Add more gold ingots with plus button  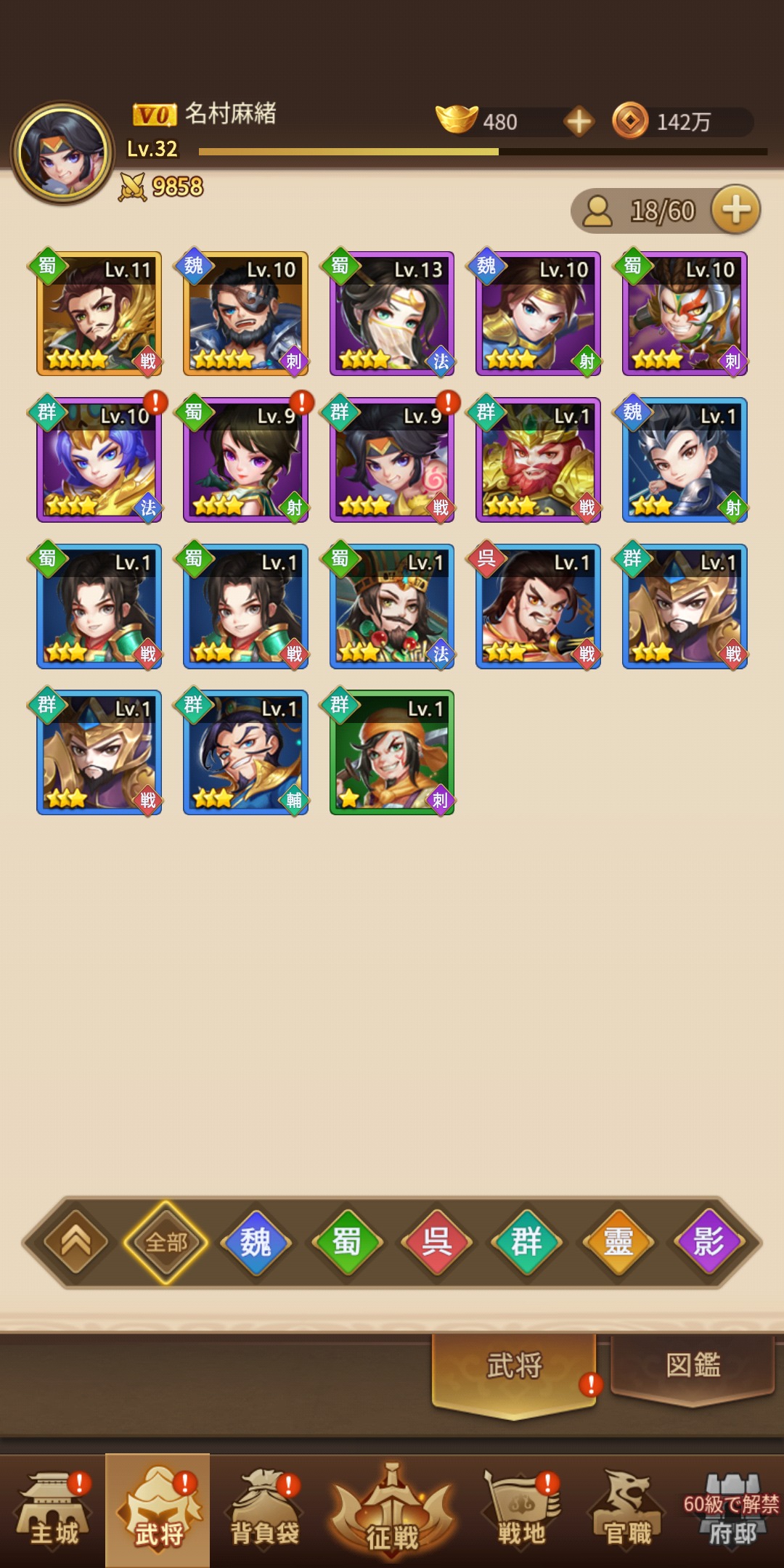(x=579, y=121)
